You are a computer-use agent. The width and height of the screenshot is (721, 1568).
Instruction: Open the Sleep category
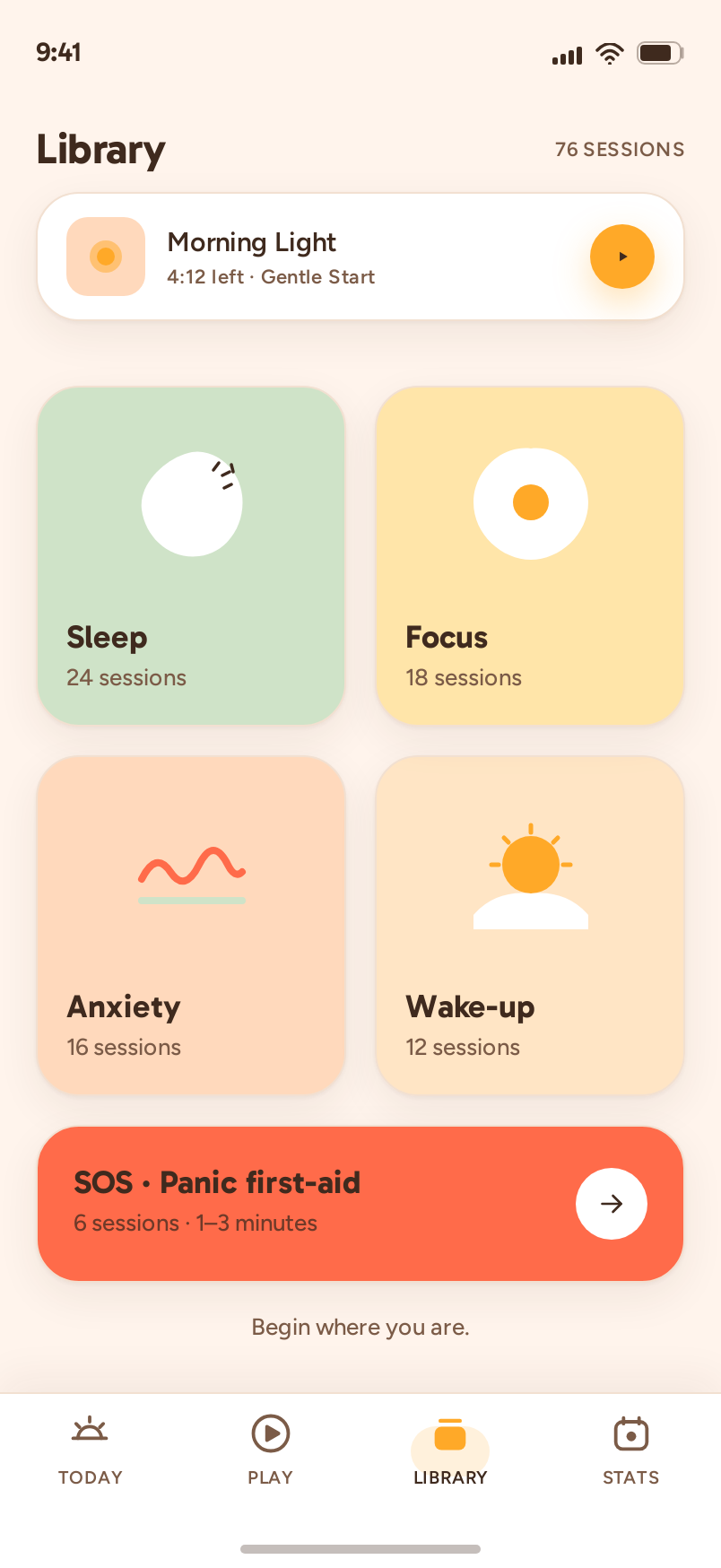(x=191, y=555)
